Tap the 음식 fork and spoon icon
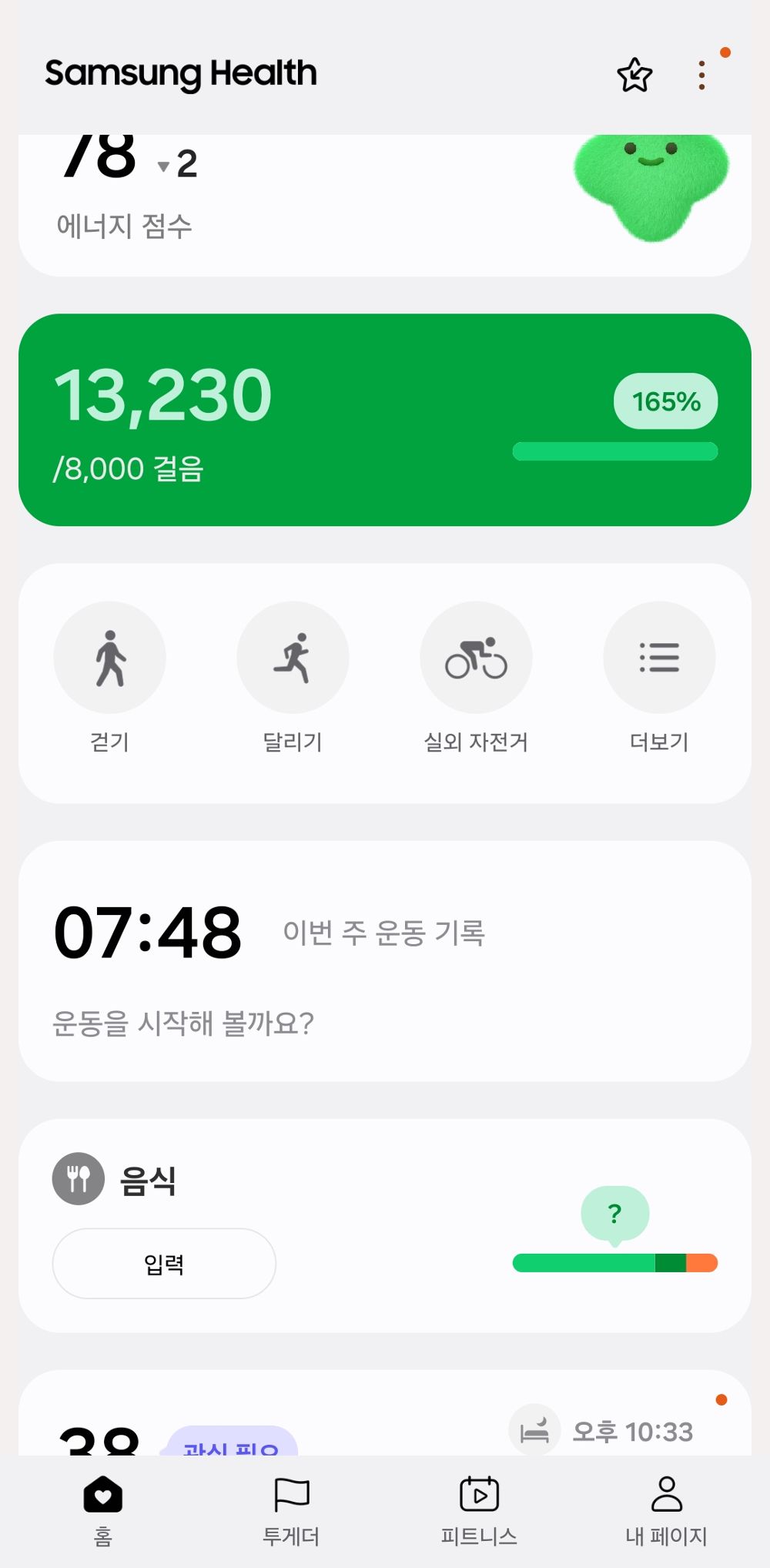 tap(78, 1178)
